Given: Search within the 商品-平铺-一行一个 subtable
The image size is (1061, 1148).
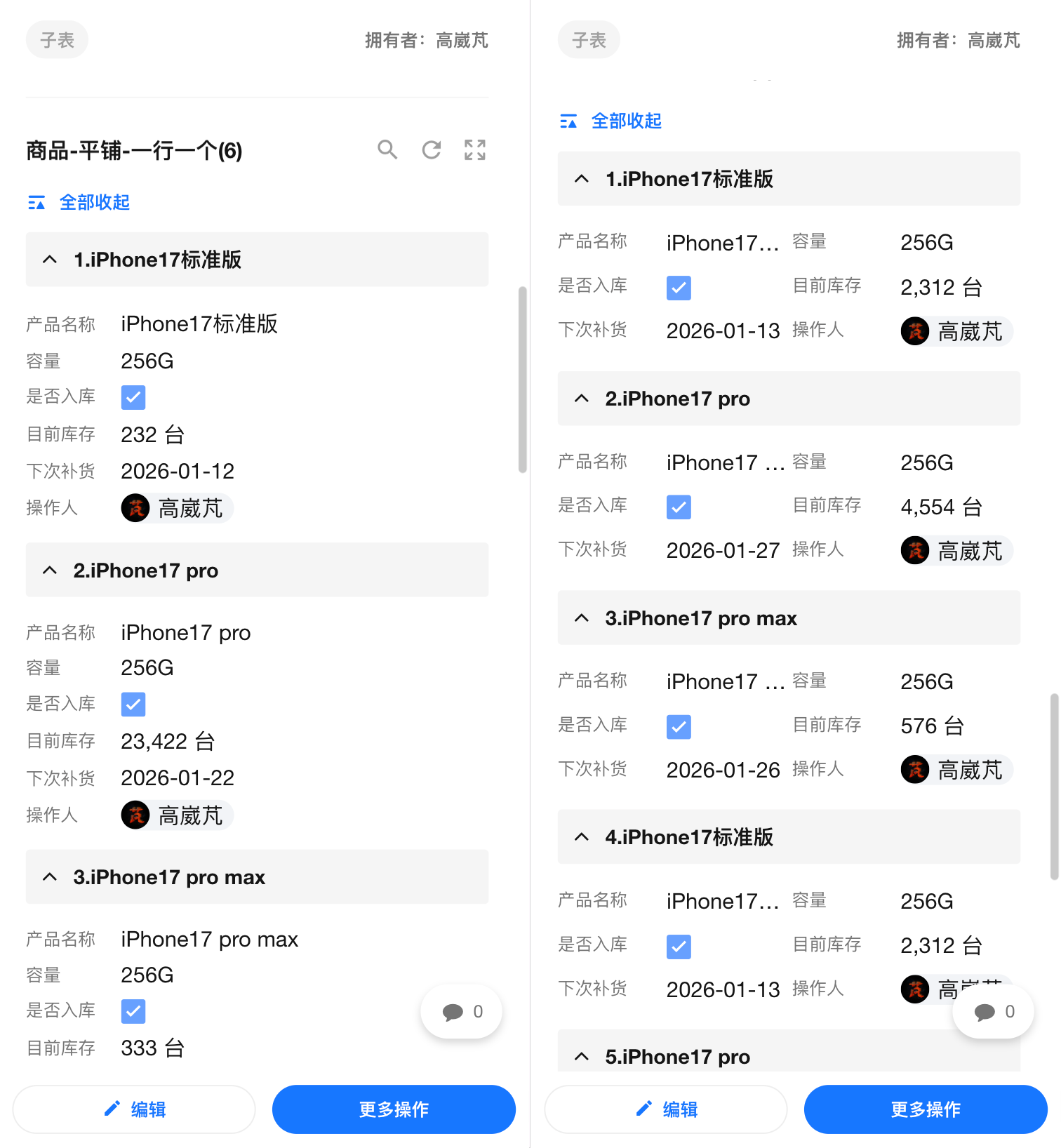Looking at the screenshot, I should coord(387,149).
